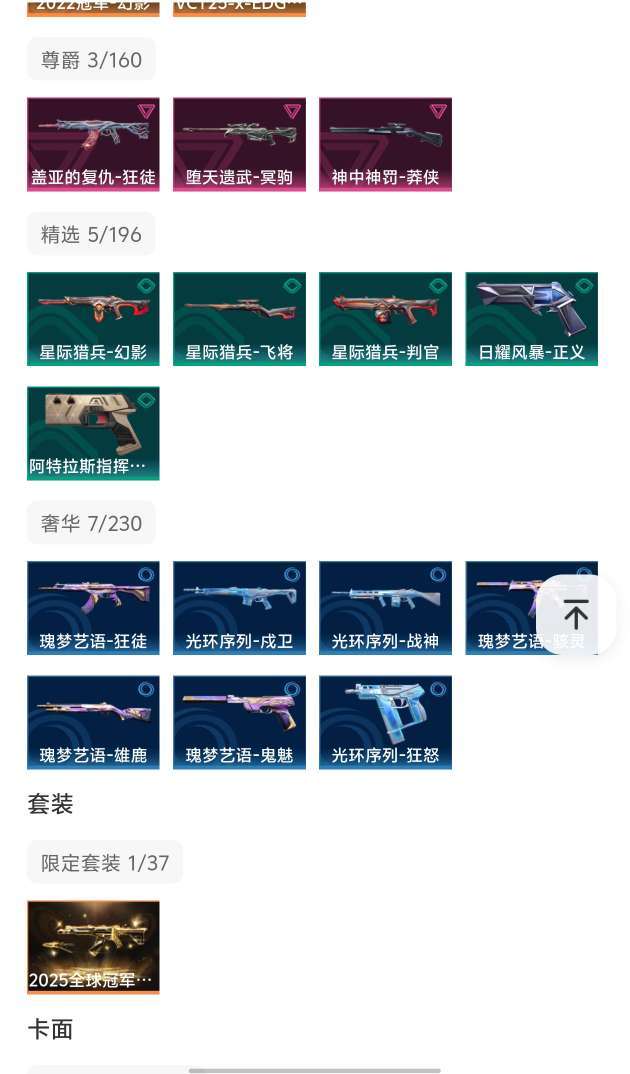
Task: Open the 日耀风暴-正义 skin tile
Action: coord(531,318)
